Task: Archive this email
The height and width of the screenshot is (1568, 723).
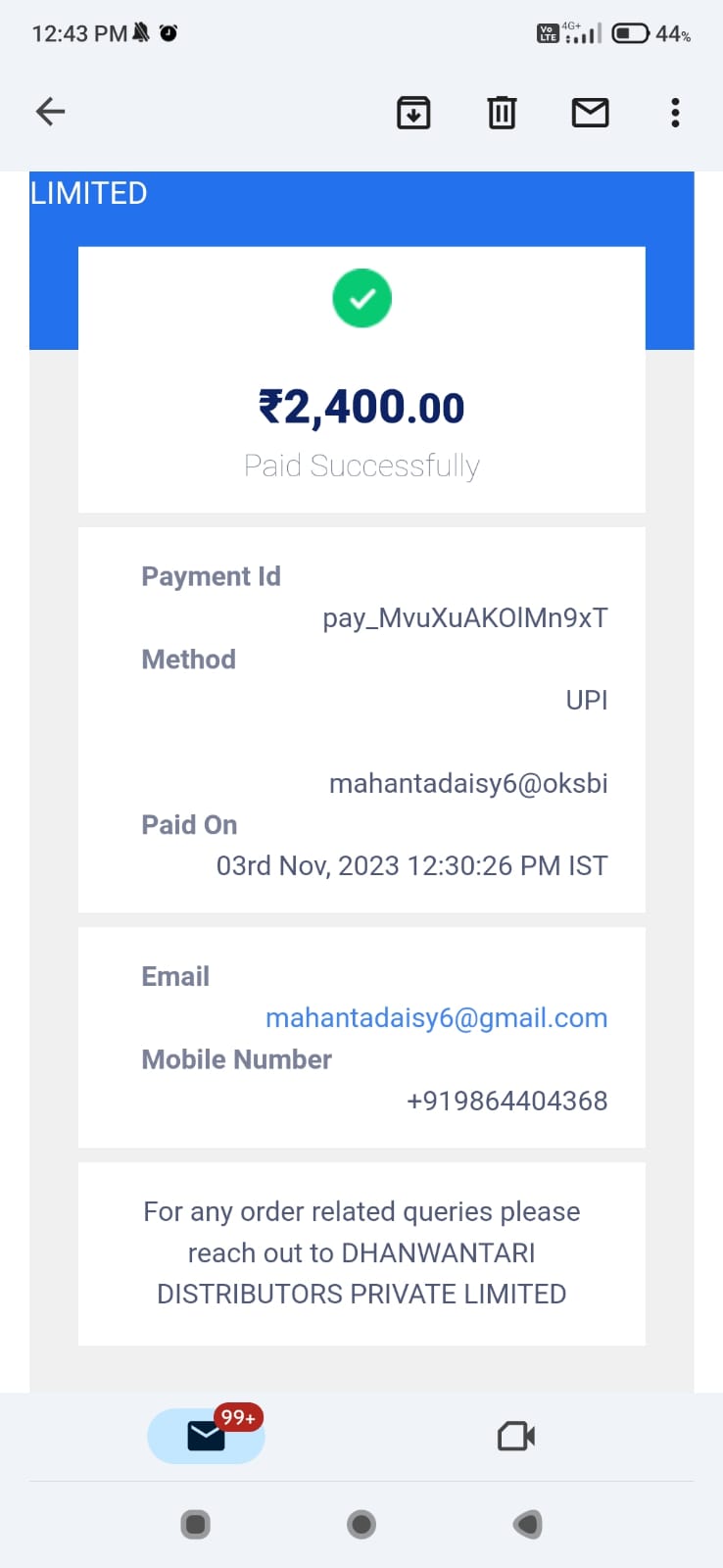Action: point(413,113)
